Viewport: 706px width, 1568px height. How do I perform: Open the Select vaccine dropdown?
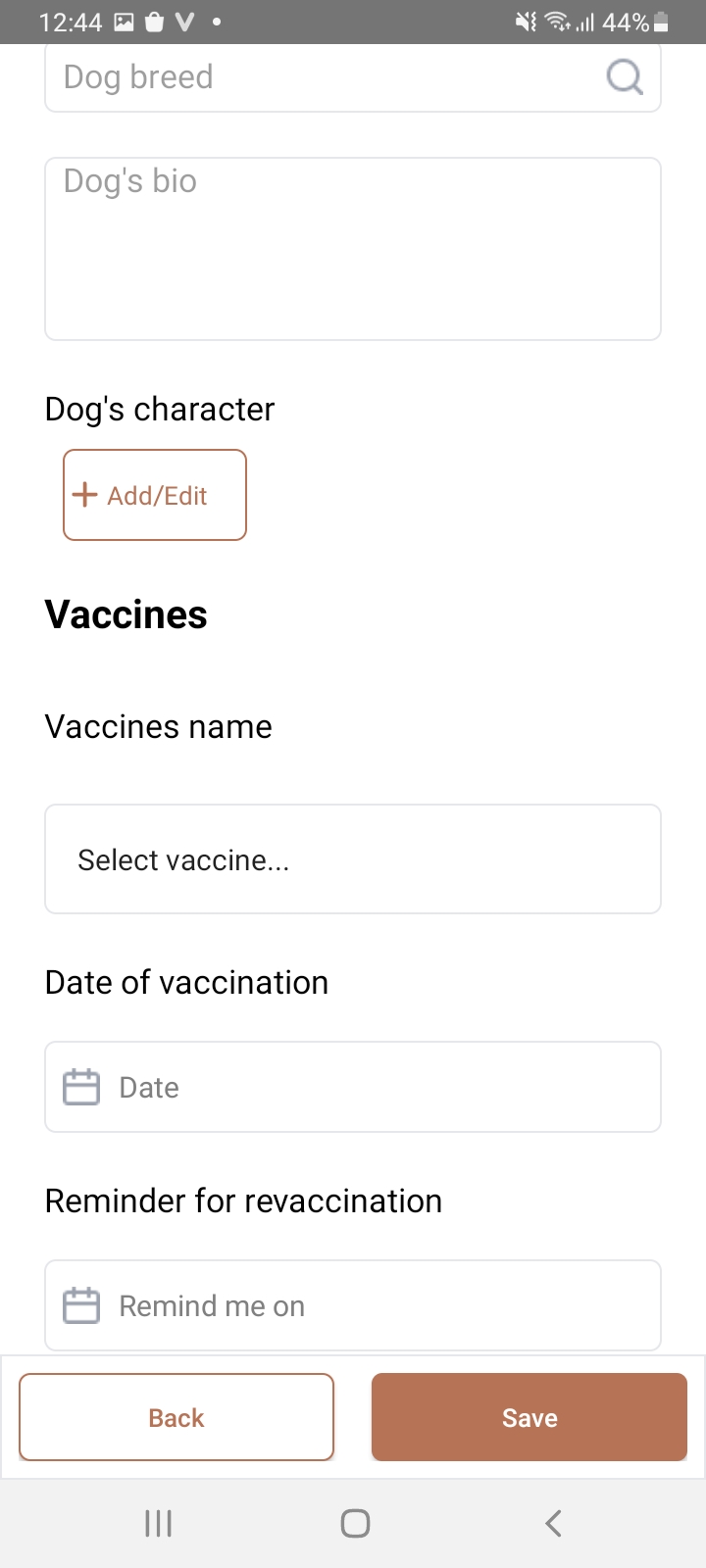tap(353, 859)
